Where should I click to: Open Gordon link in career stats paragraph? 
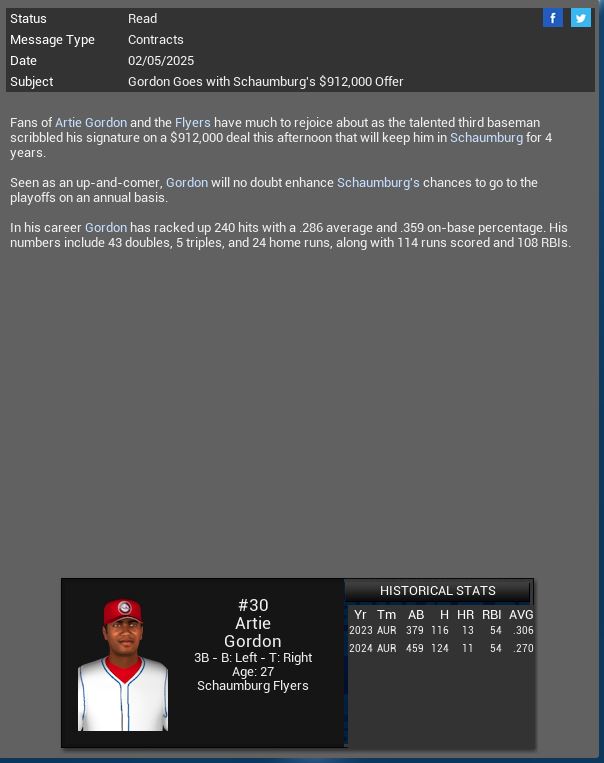tap(106, 227)
